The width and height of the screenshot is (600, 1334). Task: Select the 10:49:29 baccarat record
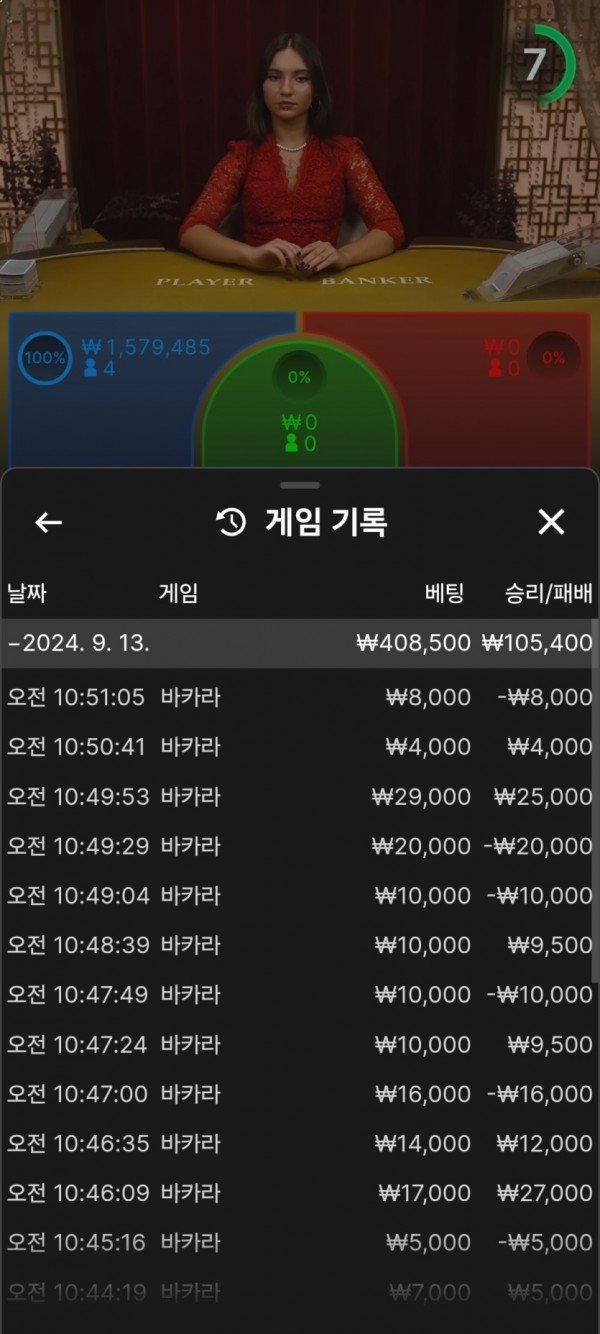[x=298, y=846]
